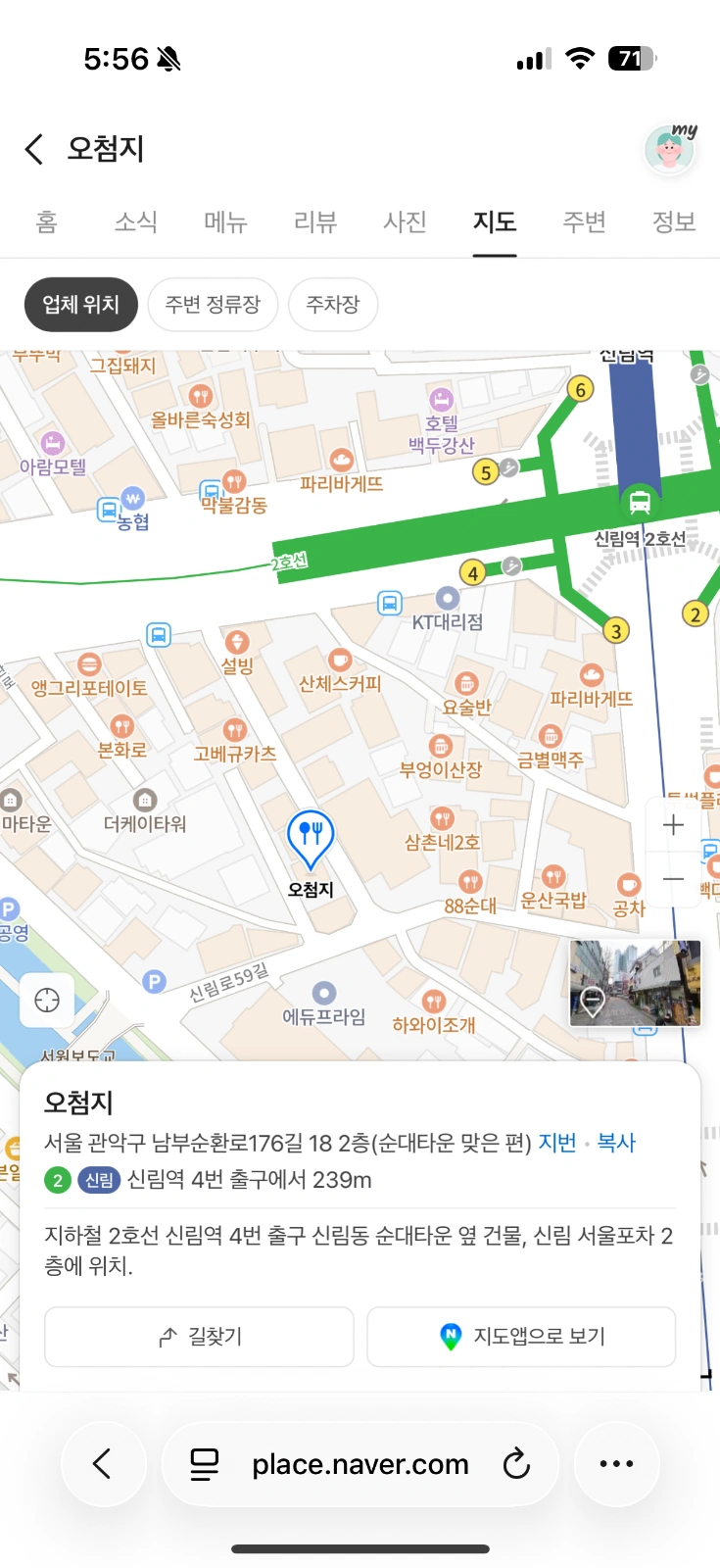This screenshot has width=720, height=1568.
Task: Open the 정보 tab
Action: [674, 221]
